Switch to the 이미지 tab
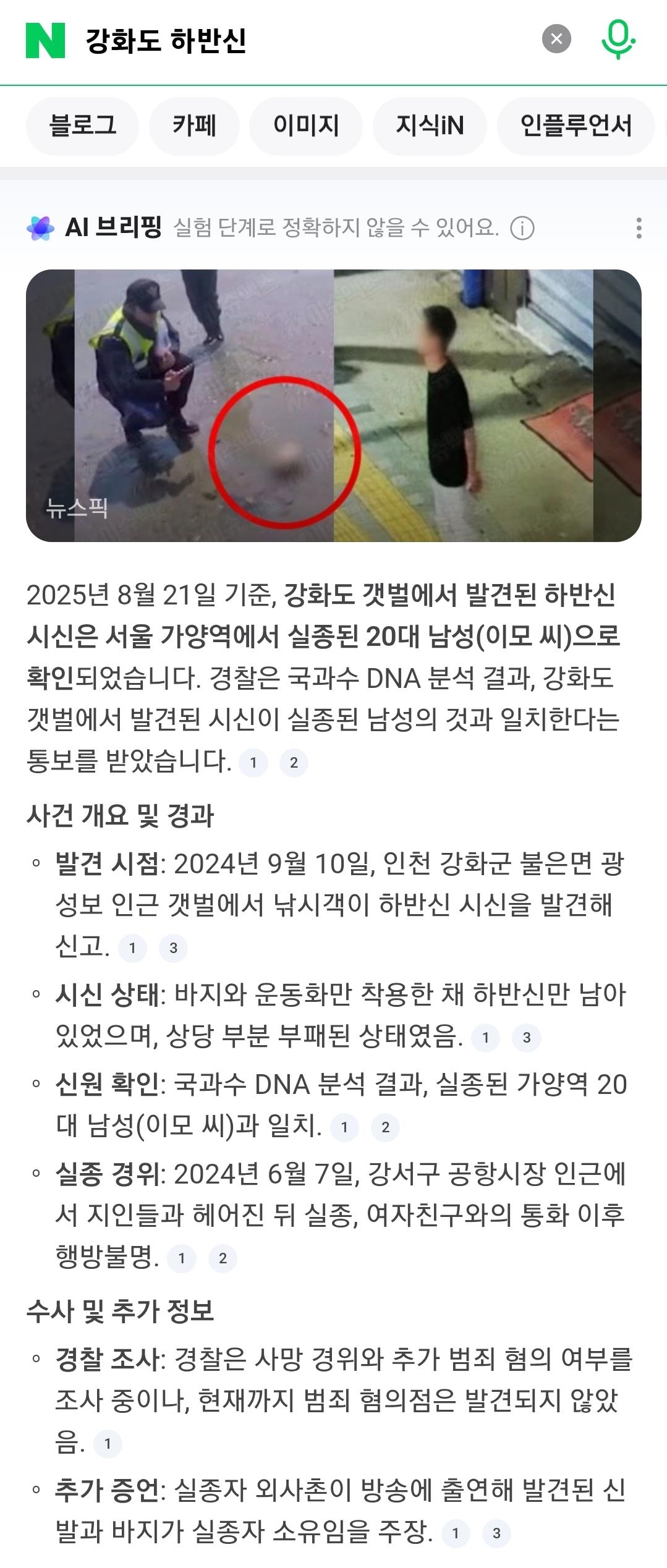The height and width of the screenshot is (1568, 667). click(305, 125)
